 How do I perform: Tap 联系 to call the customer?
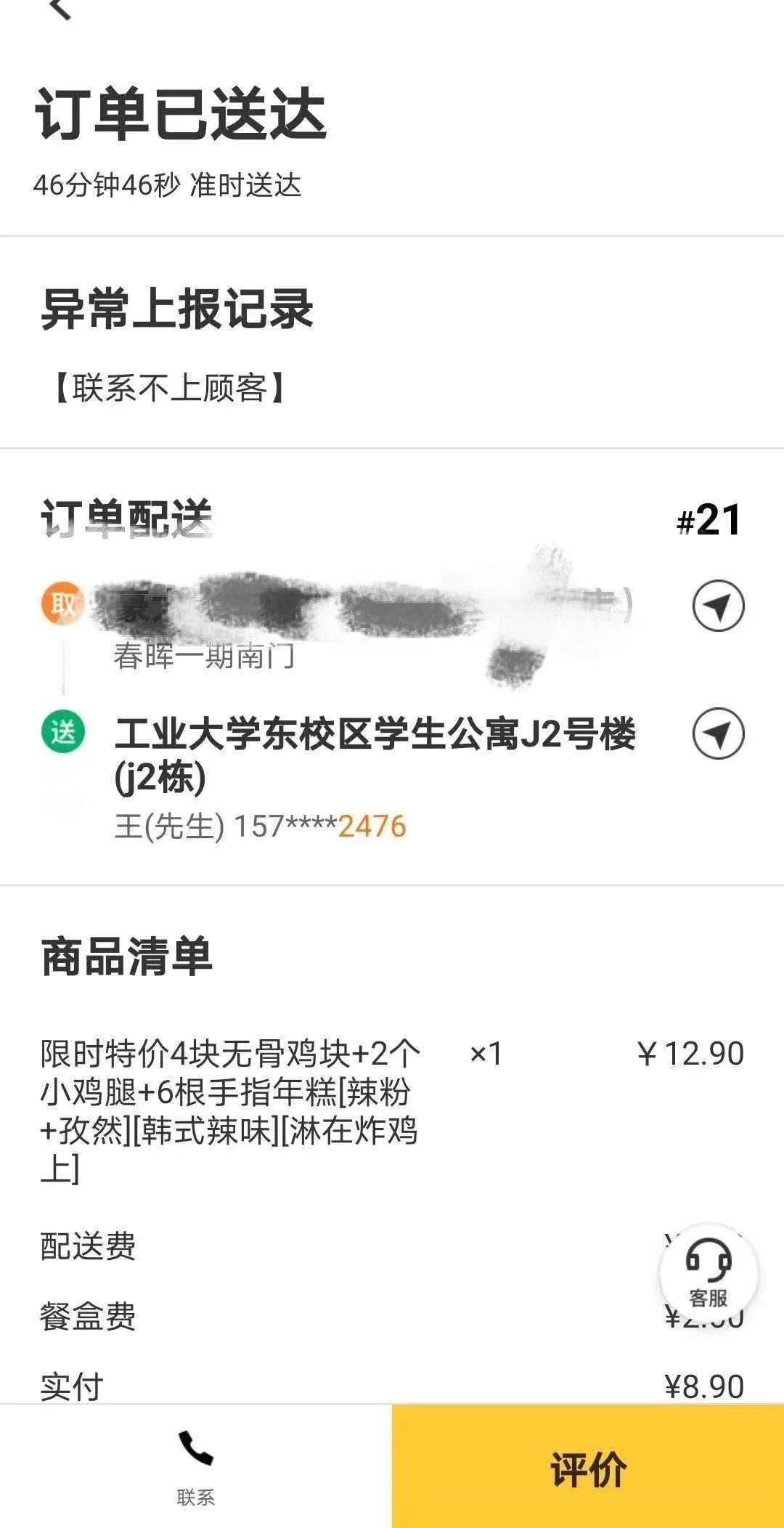(x=196, y=1466)
